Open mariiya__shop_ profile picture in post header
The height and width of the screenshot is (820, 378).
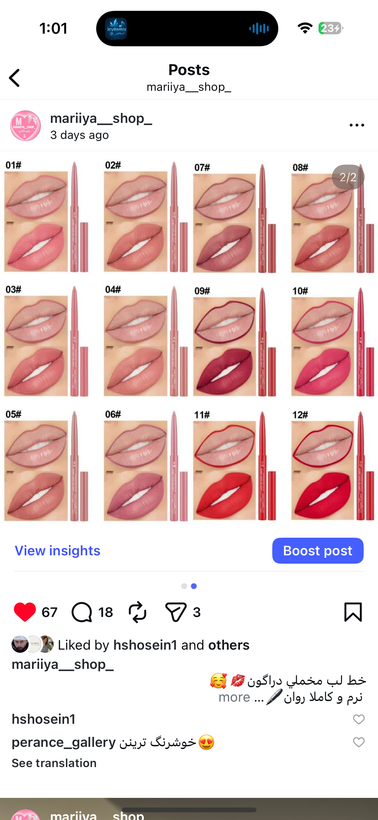tap(25, 126)
